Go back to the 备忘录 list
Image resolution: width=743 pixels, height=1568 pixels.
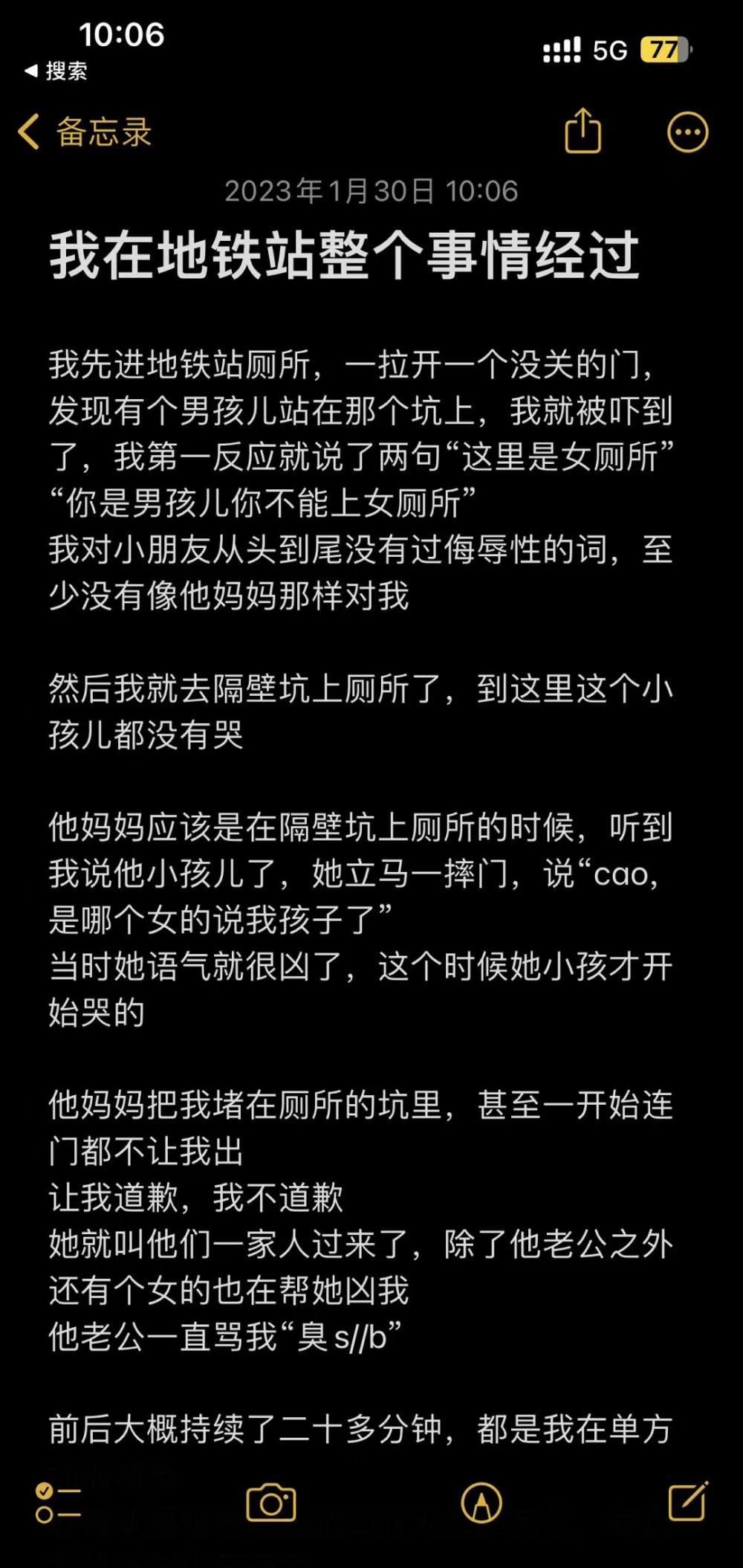85,132
